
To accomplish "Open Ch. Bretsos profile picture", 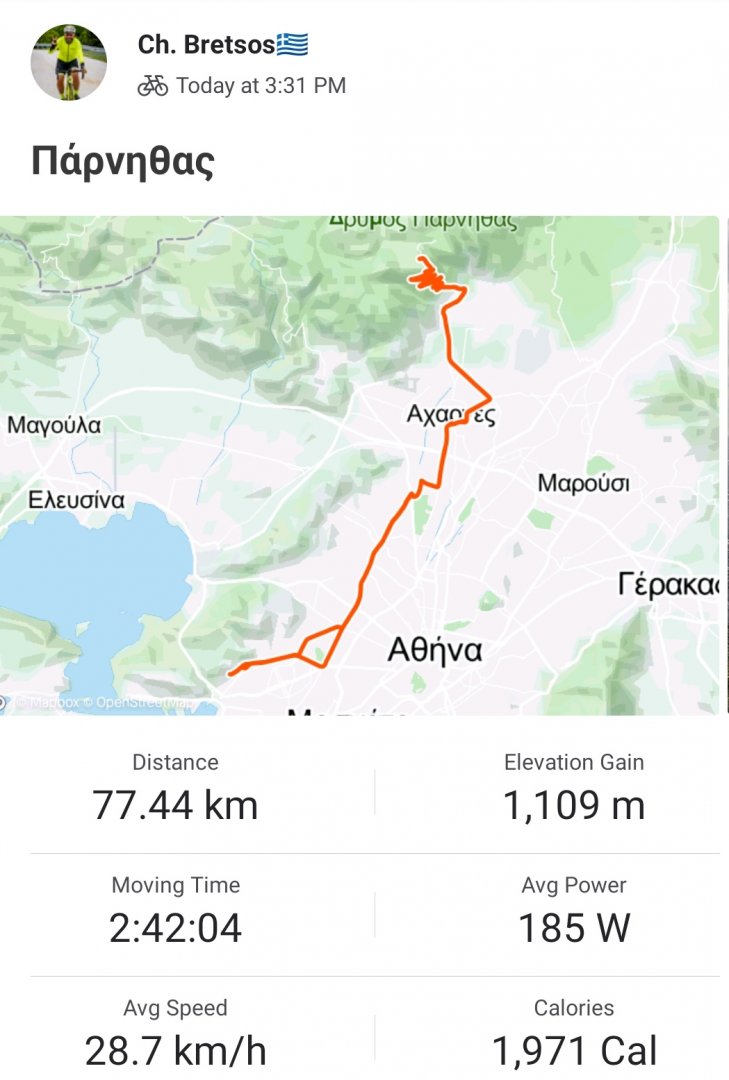I will point(69,62).
